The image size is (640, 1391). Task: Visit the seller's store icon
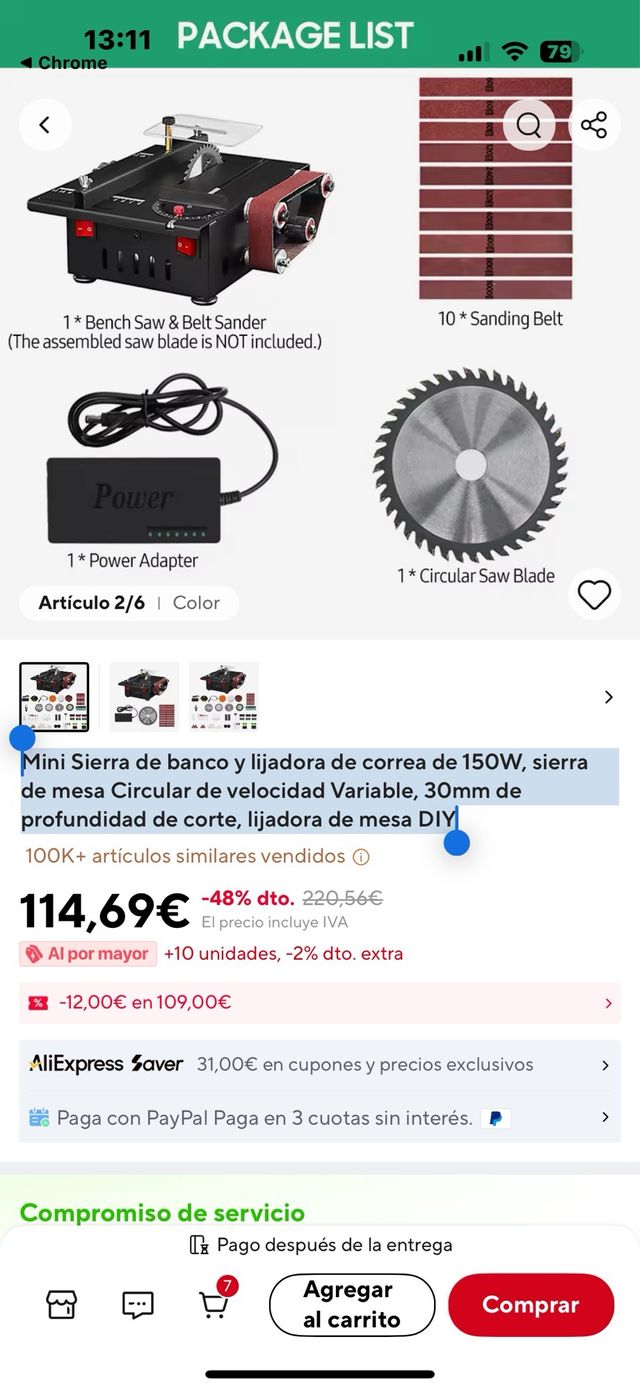pos(61,1304)
